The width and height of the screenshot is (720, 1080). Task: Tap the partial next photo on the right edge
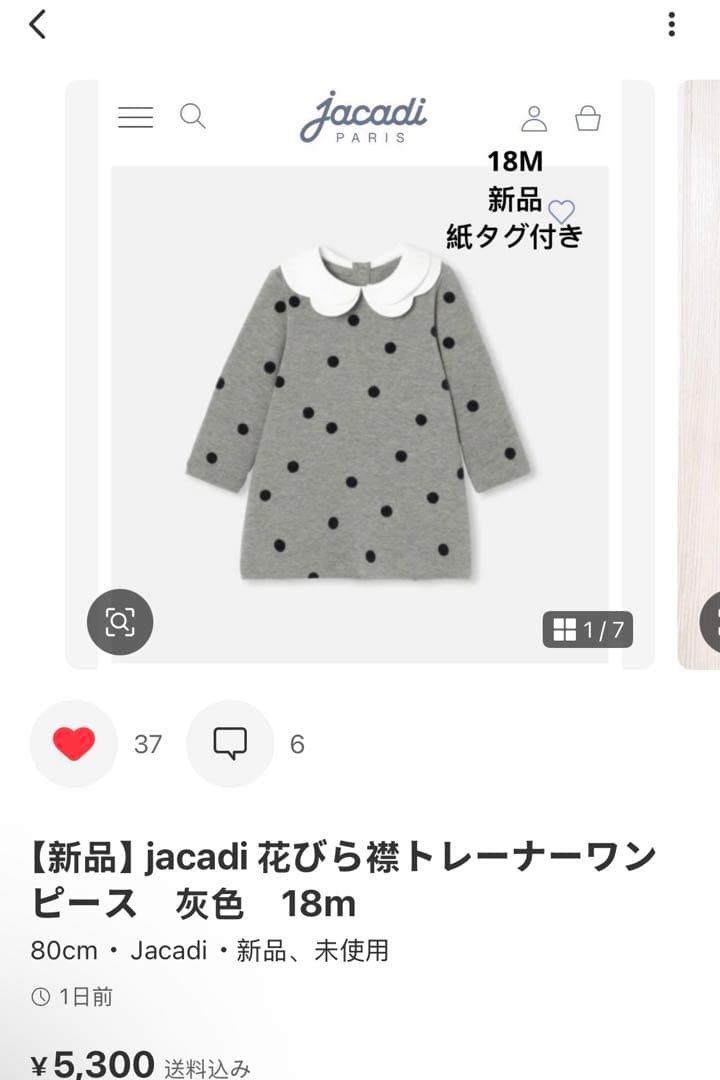(700, 370)
